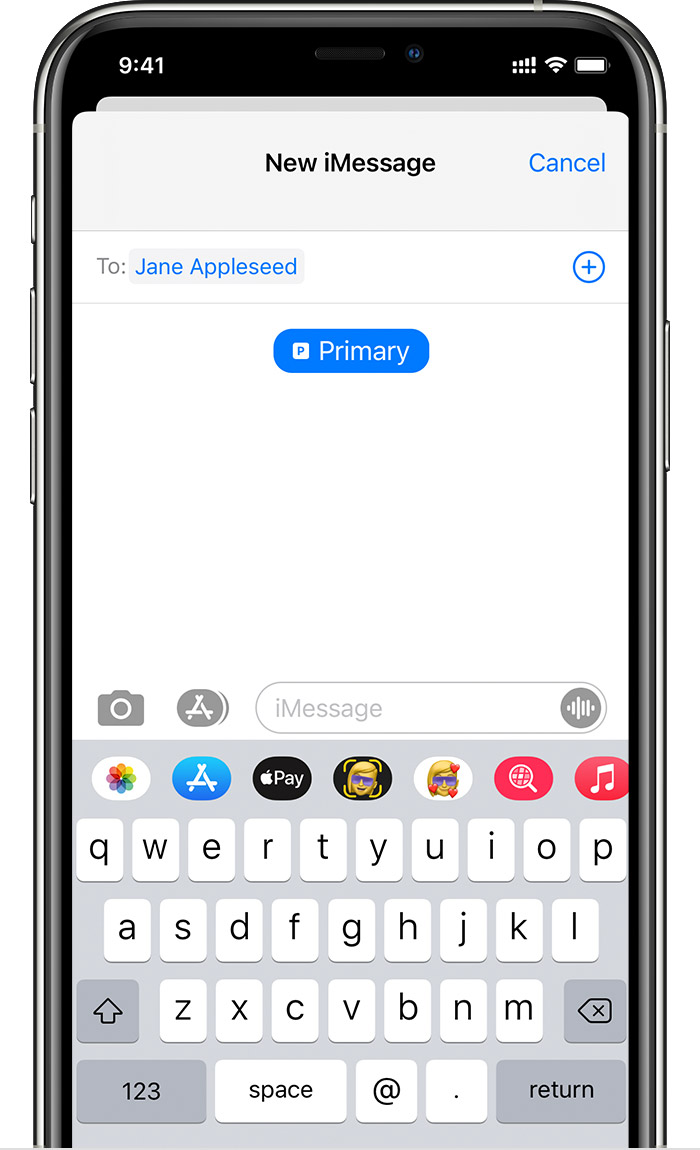Toggle the App Store apps drawer
This screenshot has height=1150, width=700.
click(202, 708)
